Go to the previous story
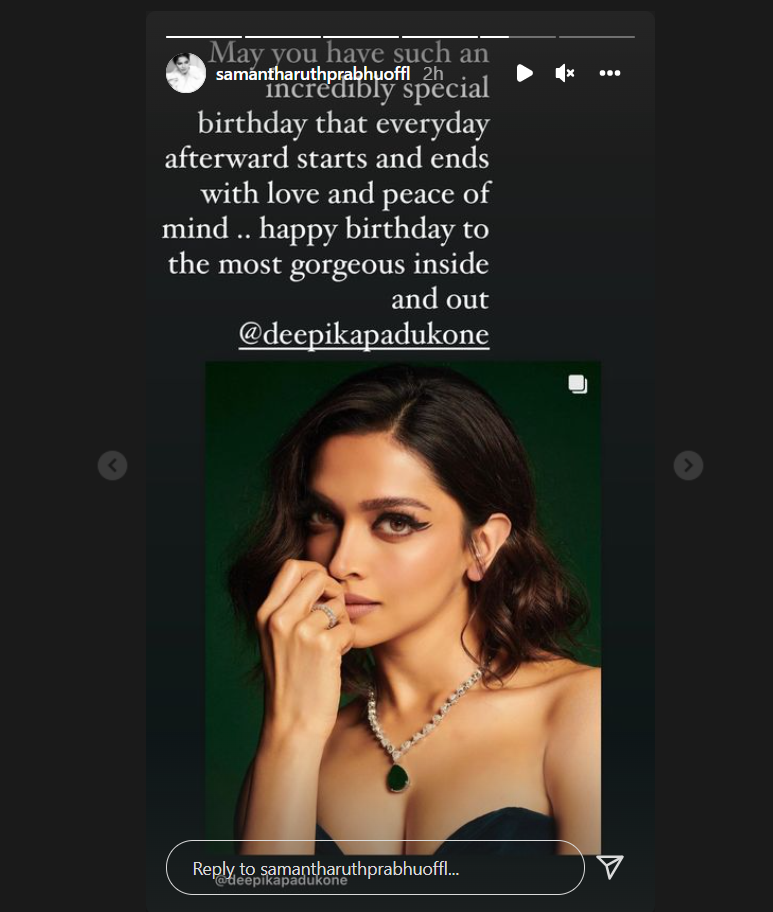The height and width of the screenshot is (912, 773). (113, 465)
